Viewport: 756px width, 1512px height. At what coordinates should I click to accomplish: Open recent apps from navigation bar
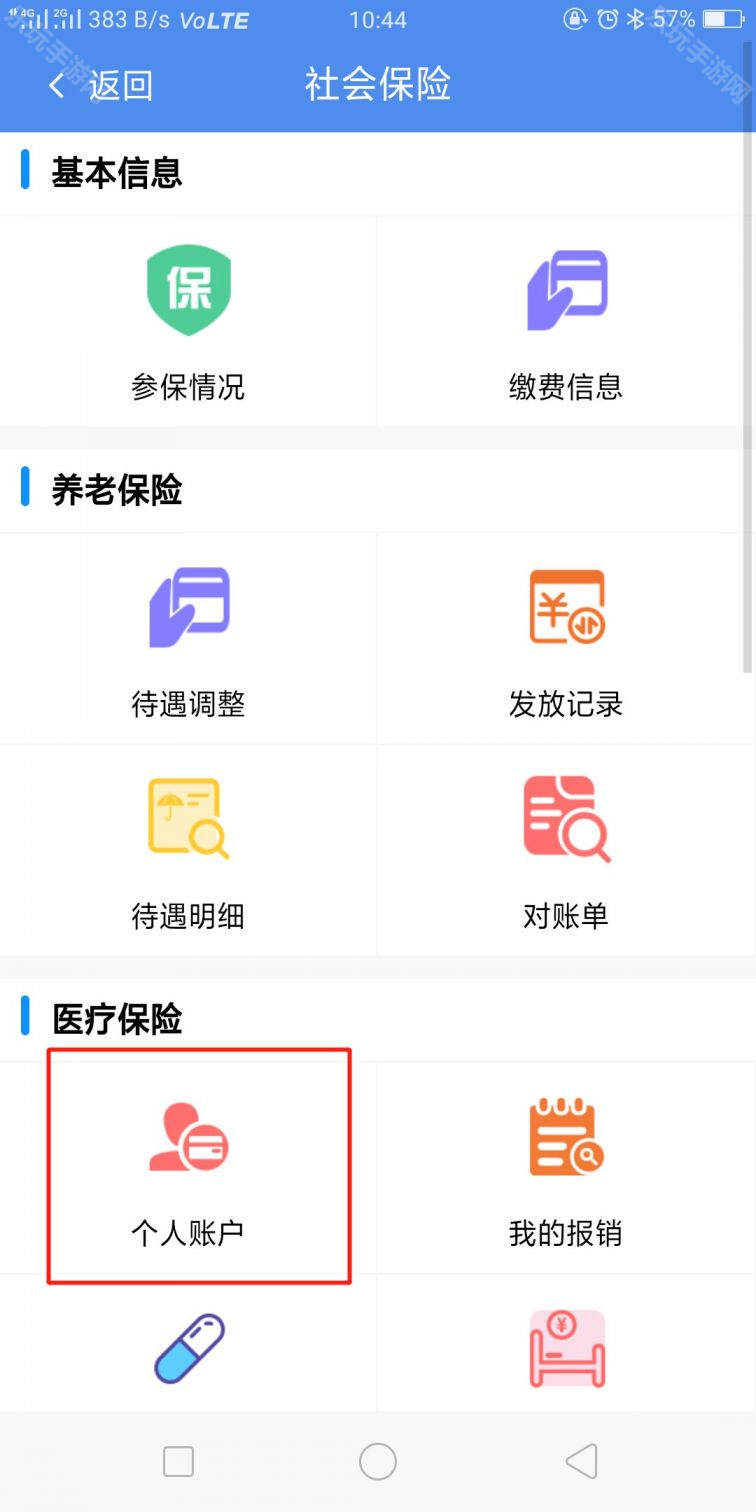tap(178, 1462)
